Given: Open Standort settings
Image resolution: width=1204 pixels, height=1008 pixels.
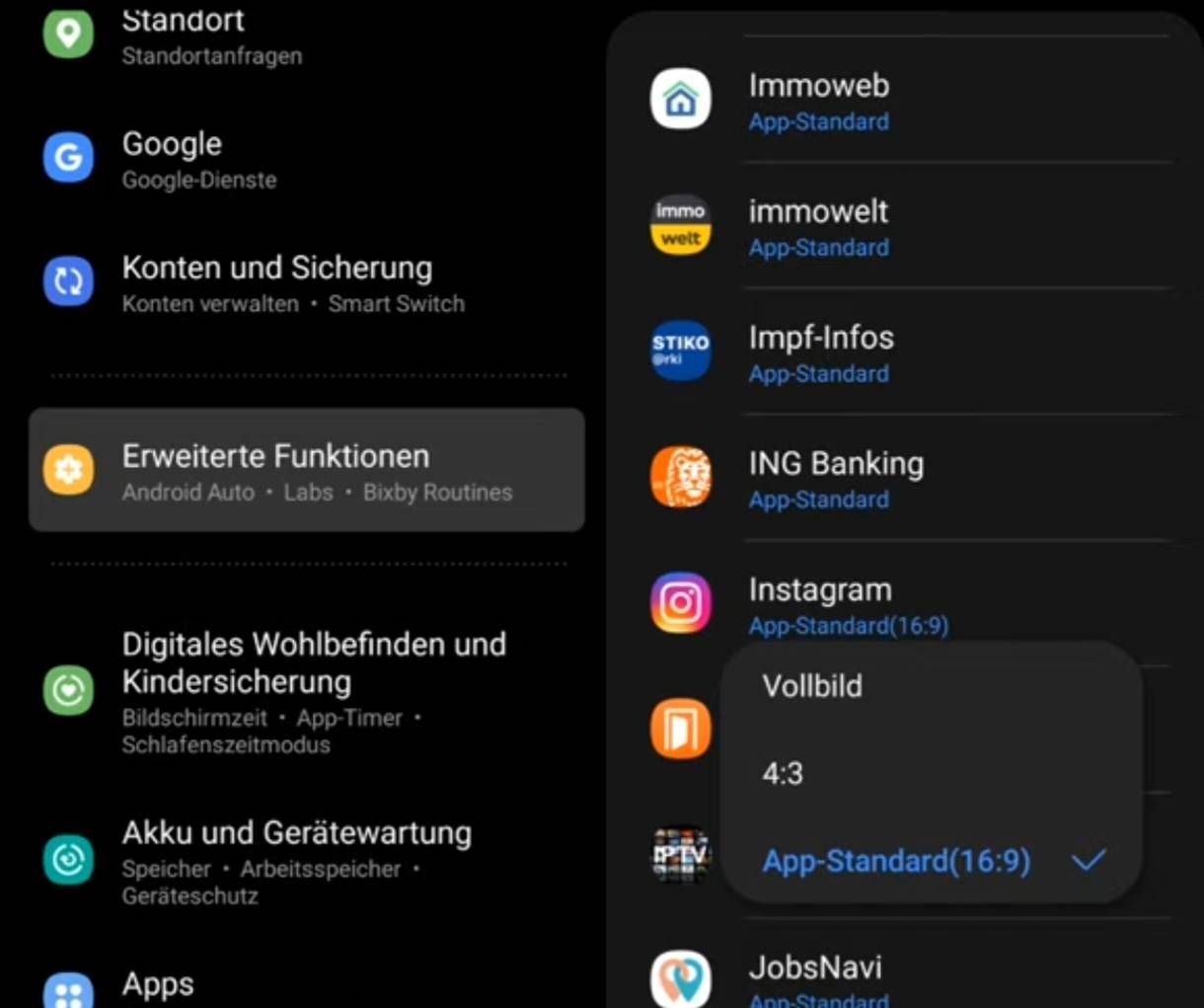Looking at the screenshot, I should 212,36.
